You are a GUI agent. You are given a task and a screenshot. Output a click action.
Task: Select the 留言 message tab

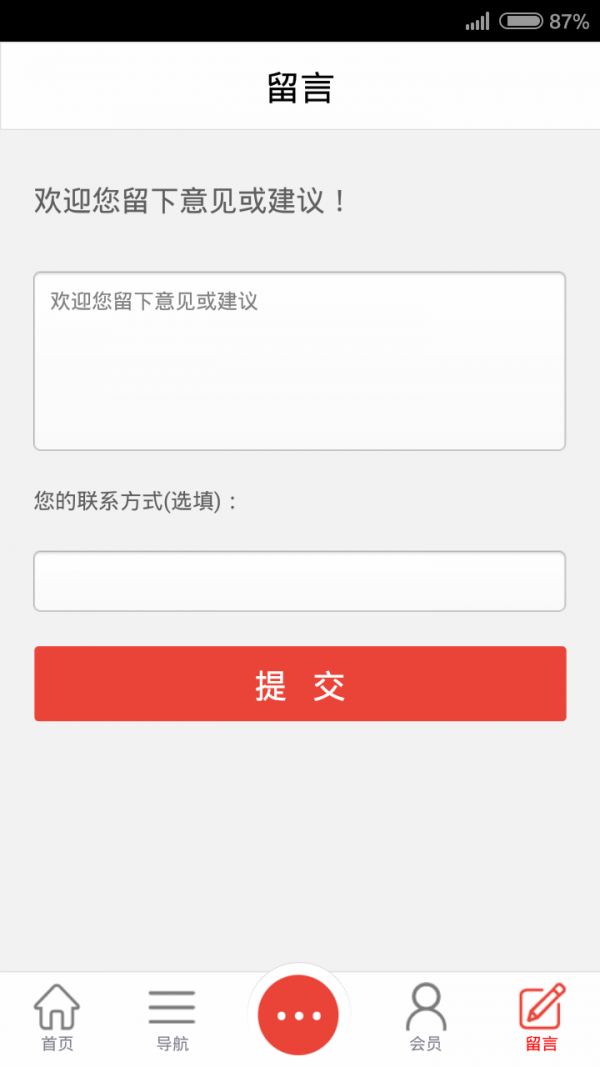[x=541, y=1017]
